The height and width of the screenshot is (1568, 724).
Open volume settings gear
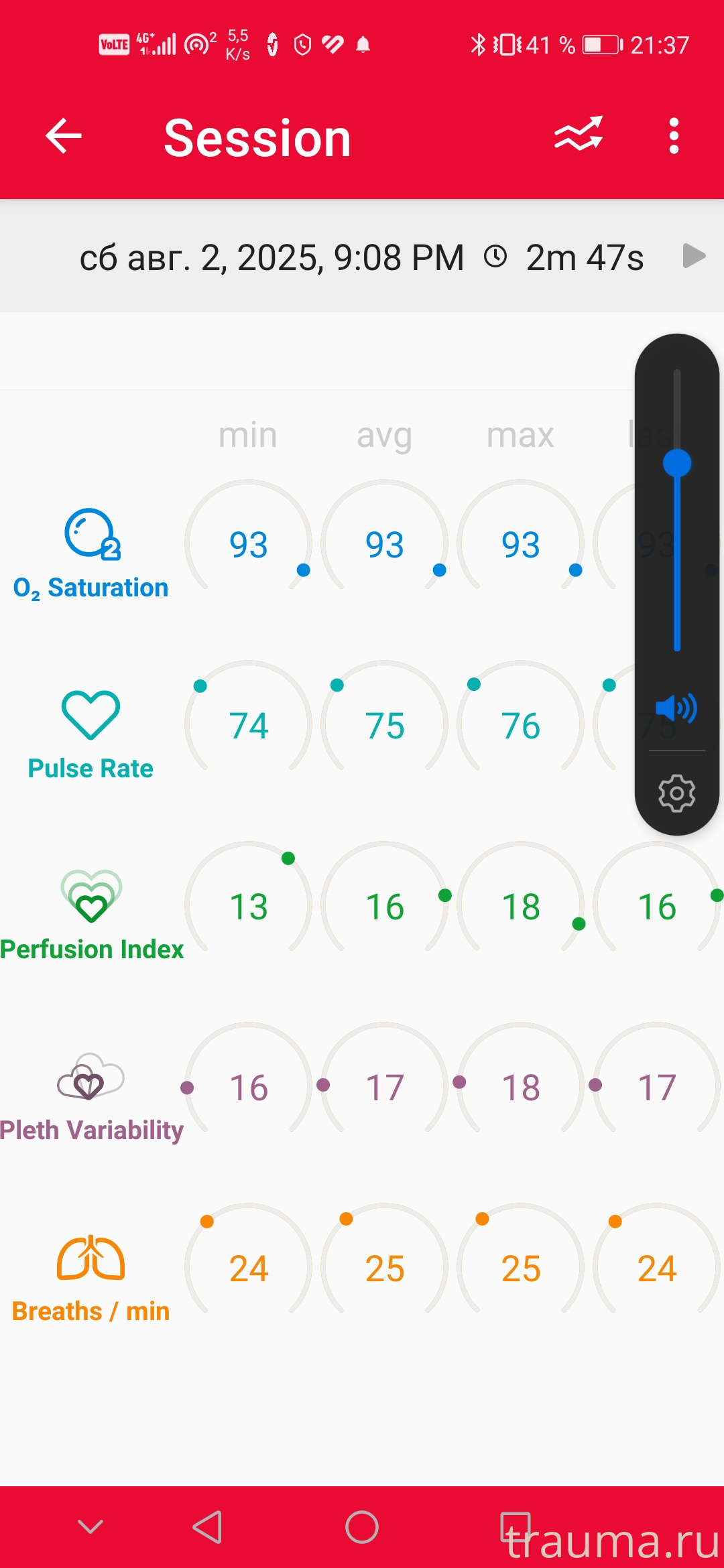(x=676, y=793)
